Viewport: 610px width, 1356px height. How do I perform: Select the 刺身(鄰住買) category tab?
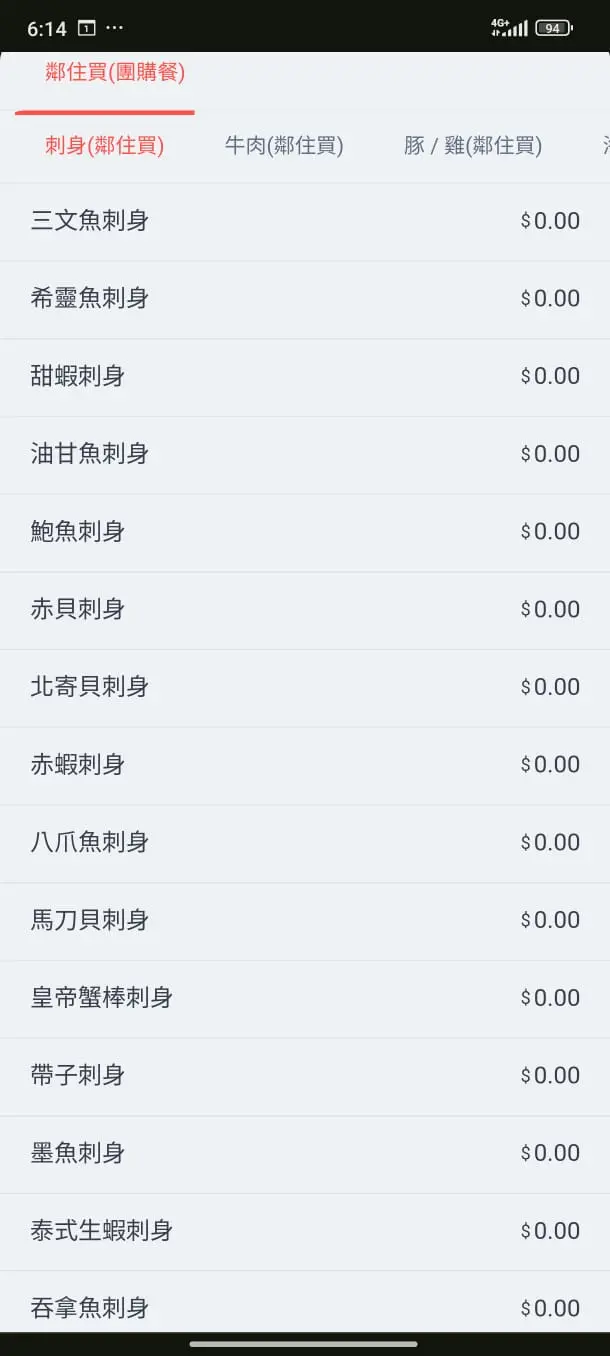pyautogui.click(x=105, y=146)
